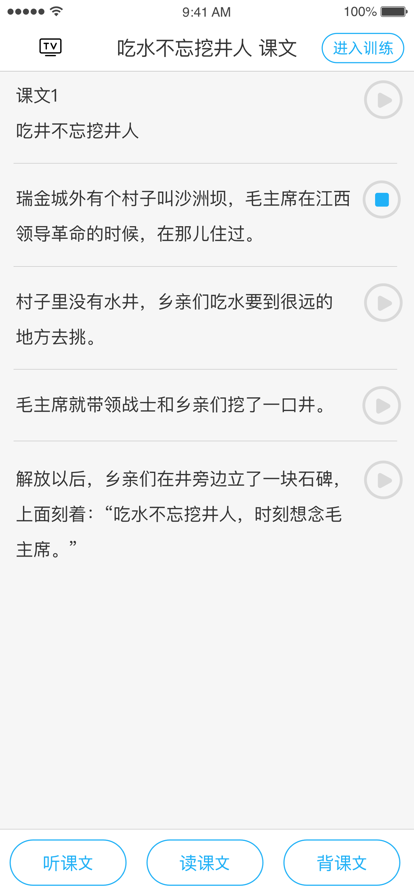
Task: Stop playback of the 瑞金城外 sentence
Action: click(381, 199)
